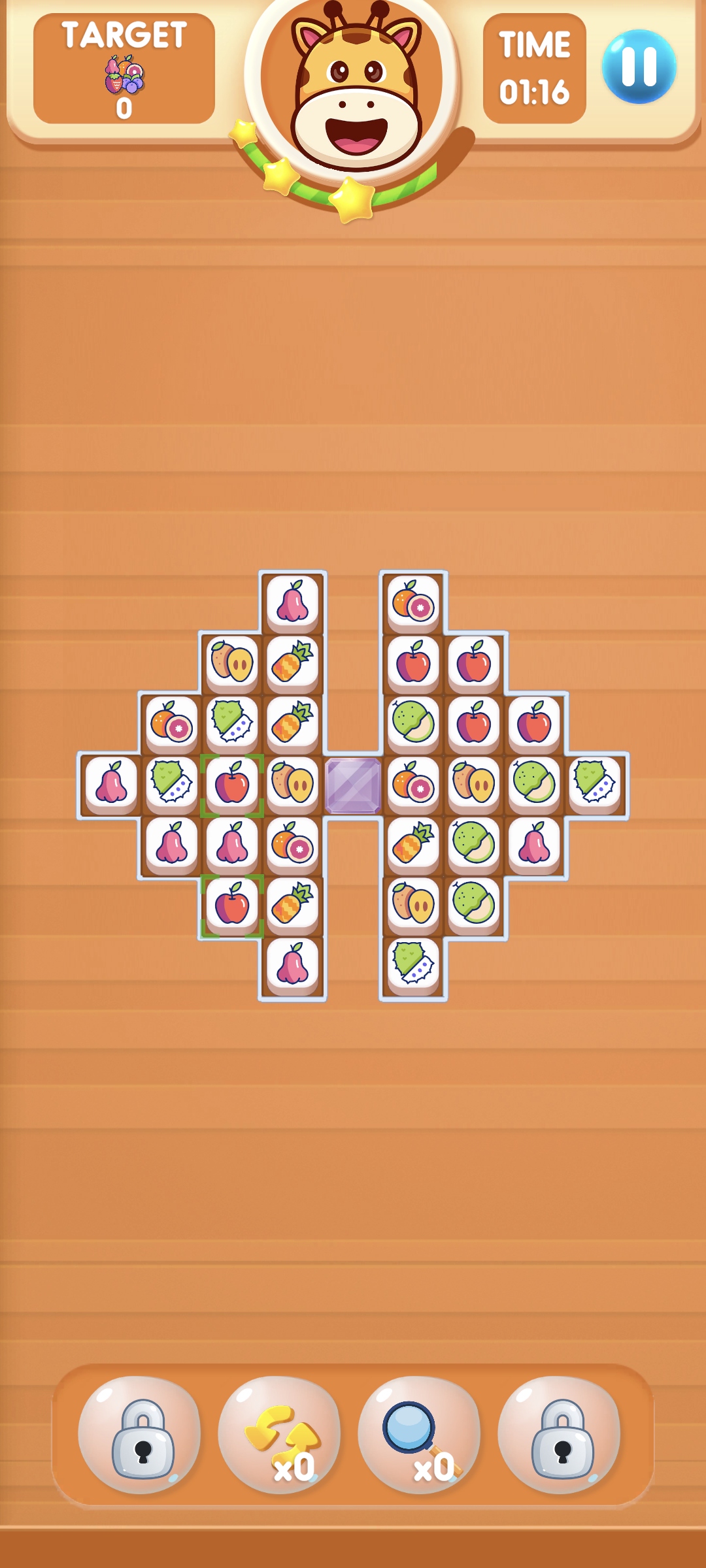Use the shuffle power-up

pyautogui.click(x=279, y=1434)
